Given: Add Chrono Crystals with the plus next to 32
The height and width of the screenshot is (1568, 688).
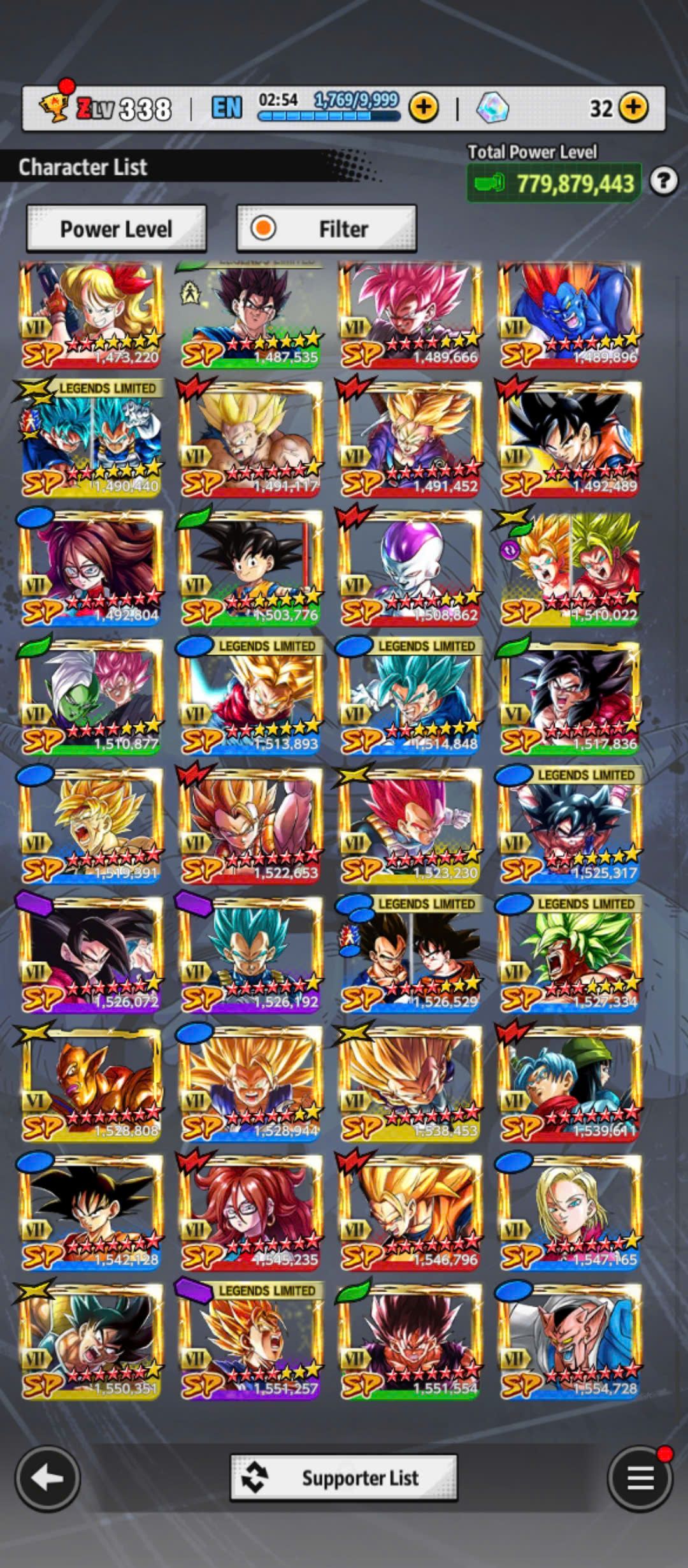Looking at the screenshot, I should point(633,108).
